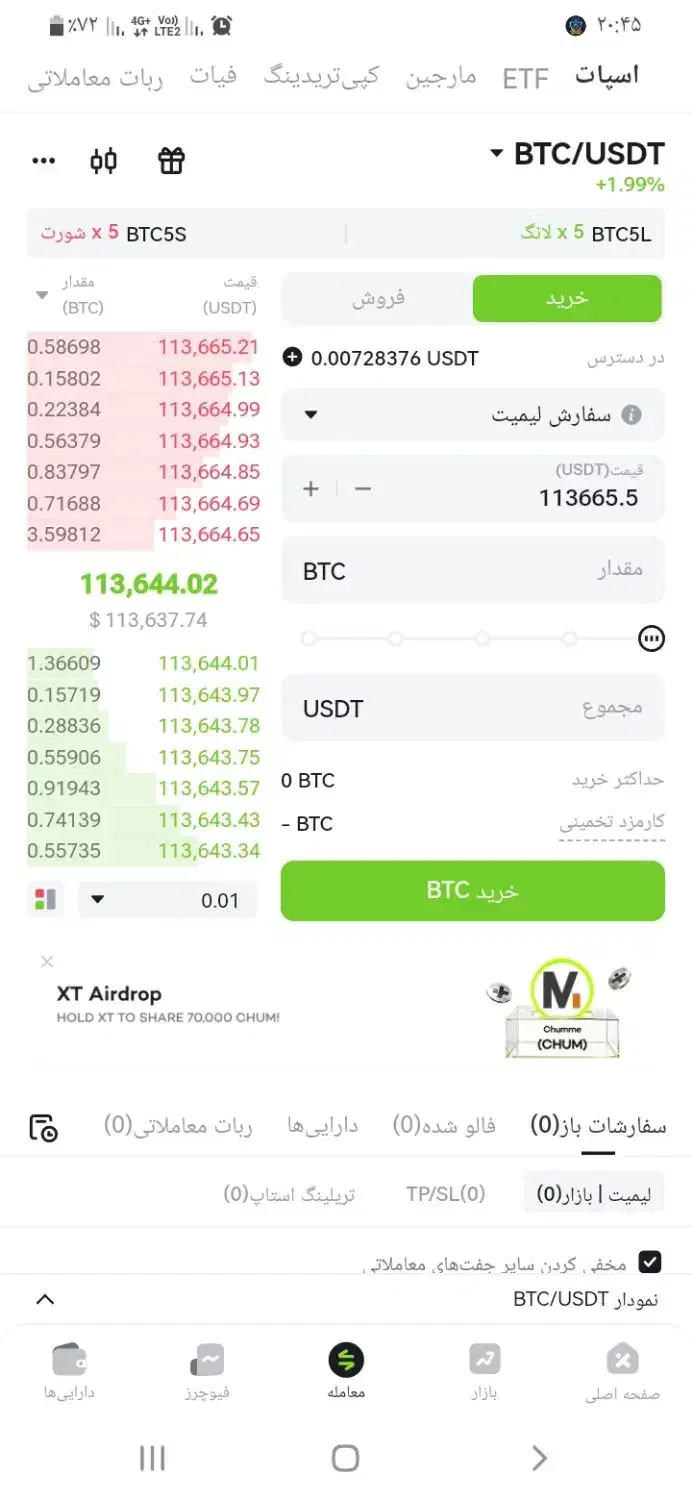This screenshot has width=692, height=1500.
Task: Tap the مجموع USDT total field
Action: tap(472, 708)
